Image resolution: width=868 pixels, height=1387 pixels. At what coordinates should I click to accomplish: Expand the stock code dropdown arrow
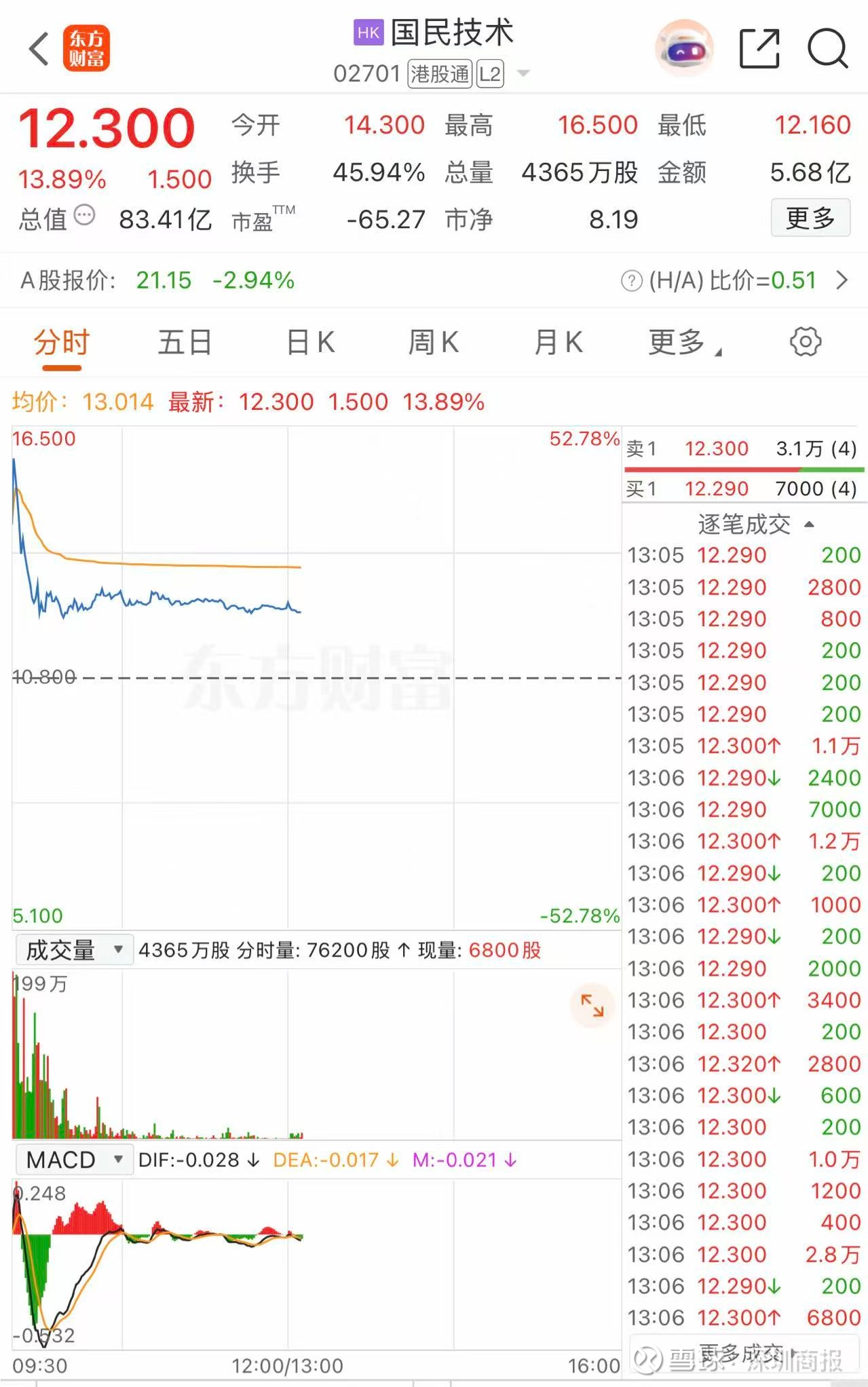click(x=523, y=73)
